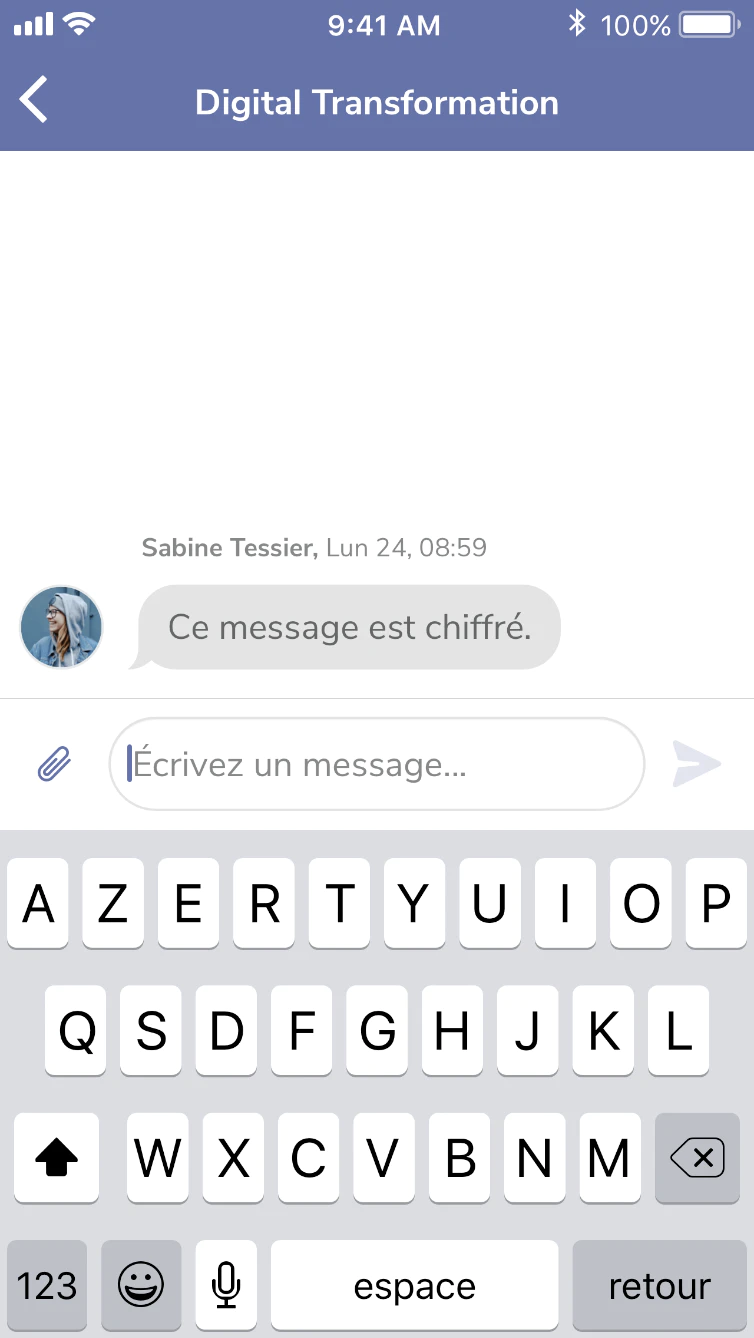Toggle the shift key
754x1338 pixels.
[x=56, y=1158]
